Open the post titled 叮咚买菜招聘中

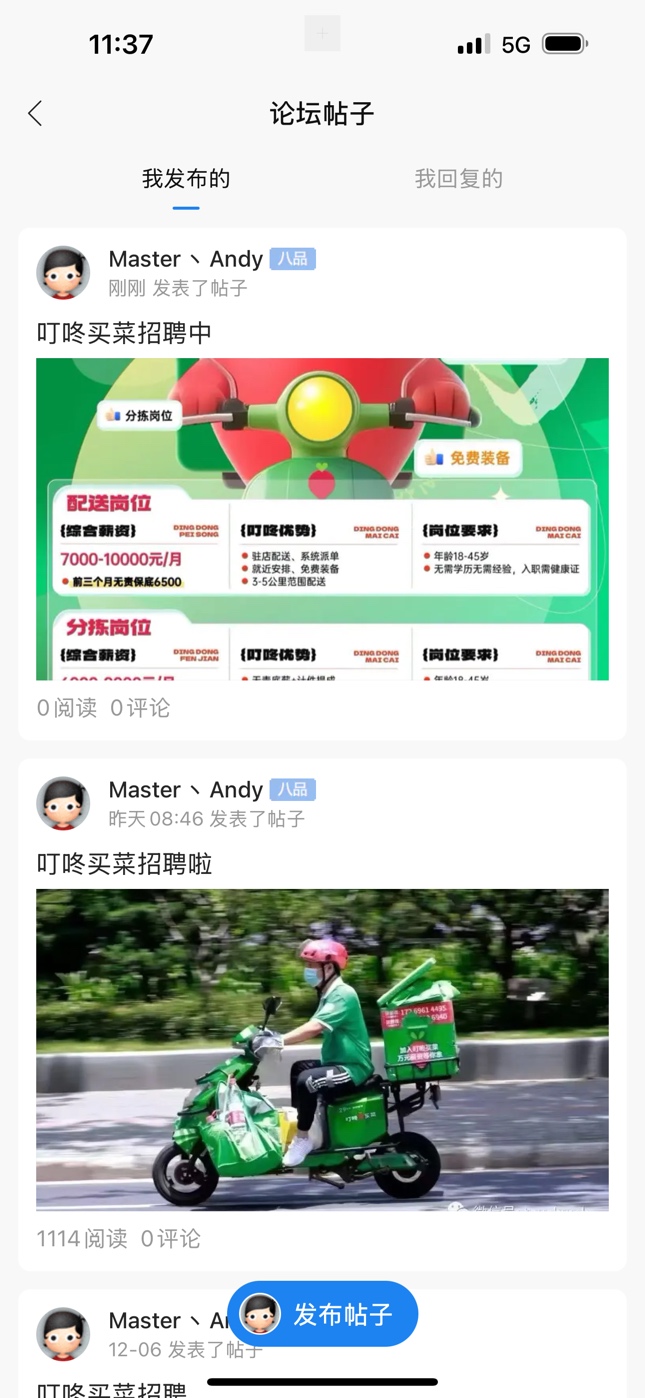click(124, 333)
